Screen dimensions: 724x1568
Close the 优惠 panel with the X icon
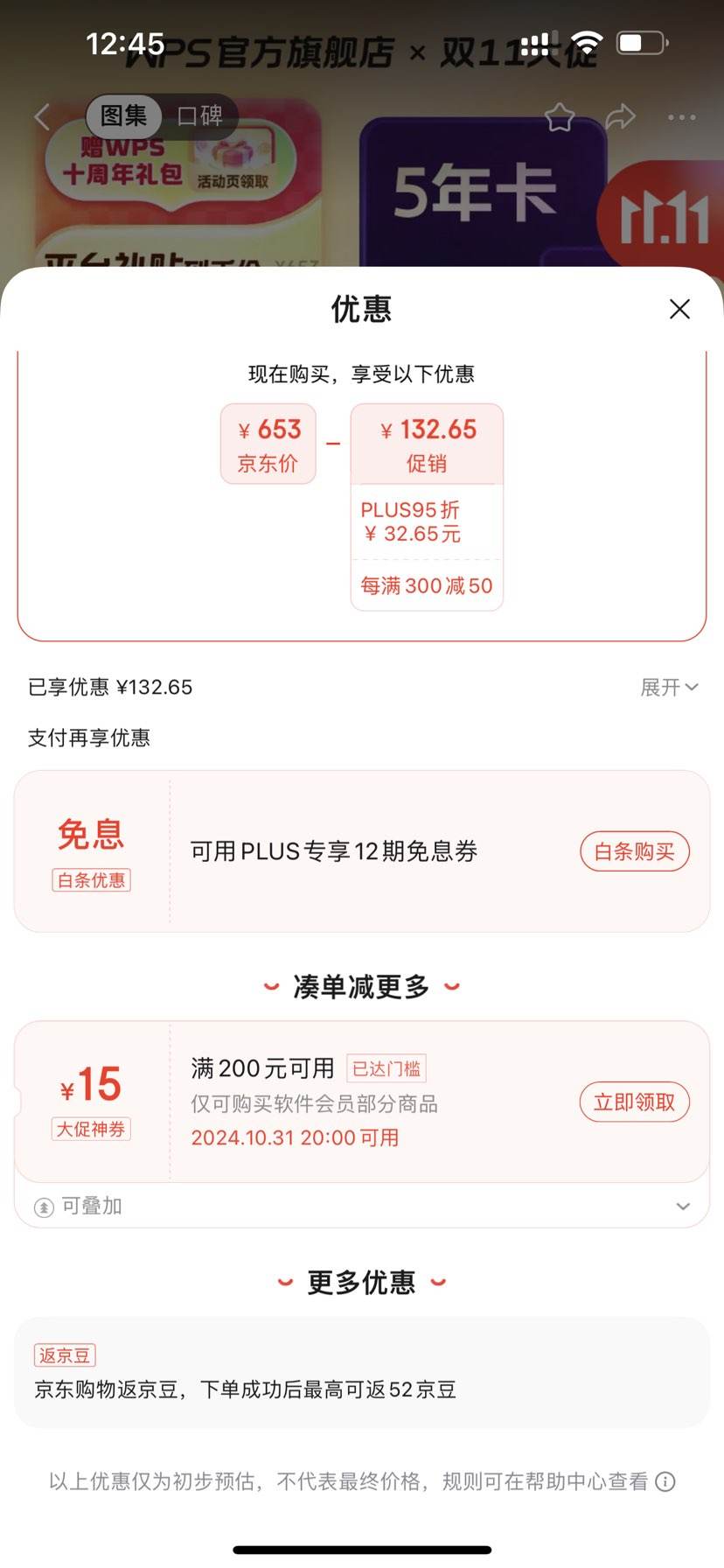point(679,309)
